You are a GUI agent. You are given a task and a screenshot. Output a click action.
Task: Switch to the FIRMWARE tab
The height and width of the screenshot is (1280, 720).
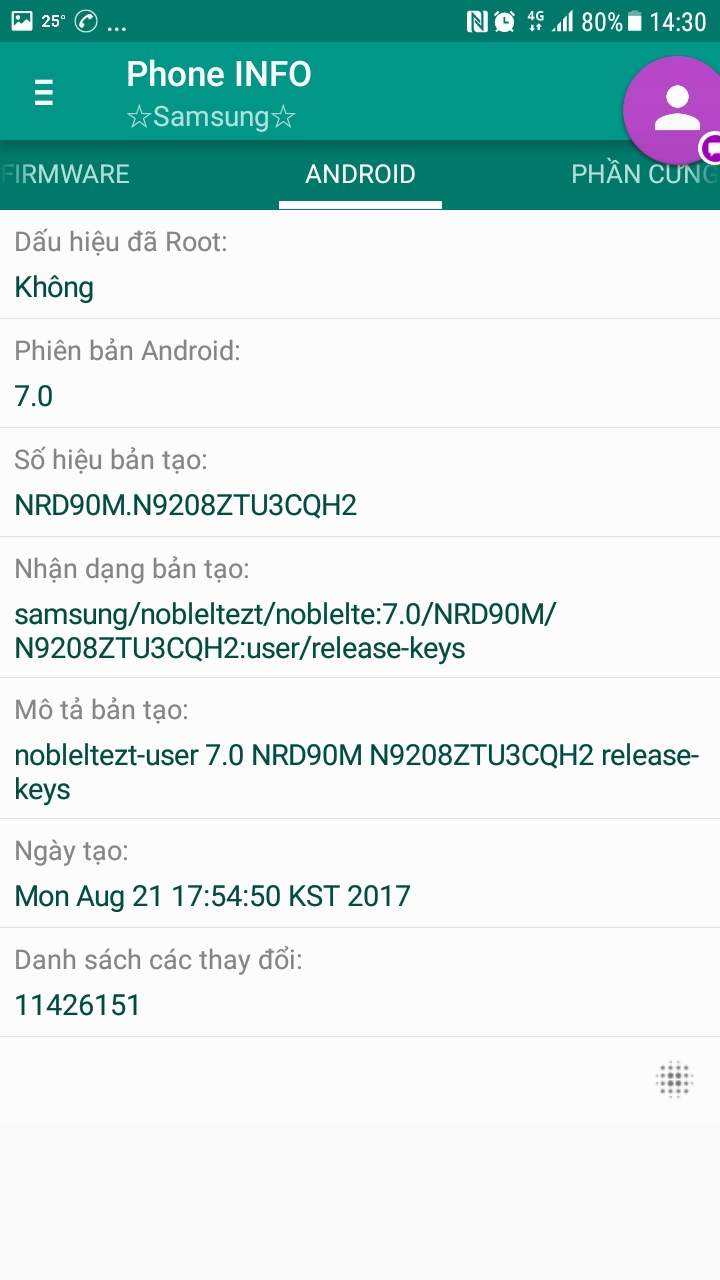coord(66,174)
